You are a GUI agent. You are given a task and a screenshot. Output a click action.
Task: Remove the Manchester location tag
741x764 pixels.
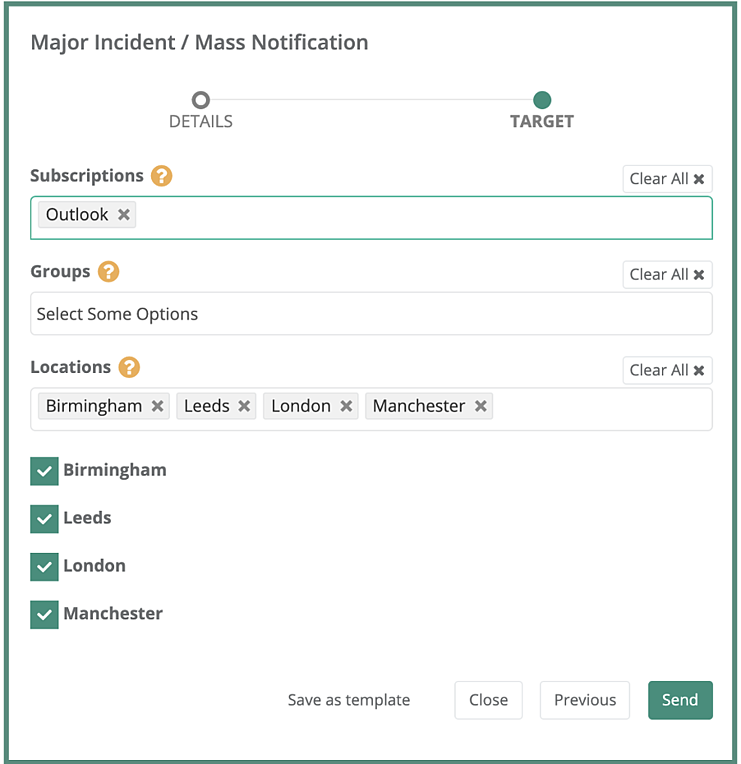[481, 406]
